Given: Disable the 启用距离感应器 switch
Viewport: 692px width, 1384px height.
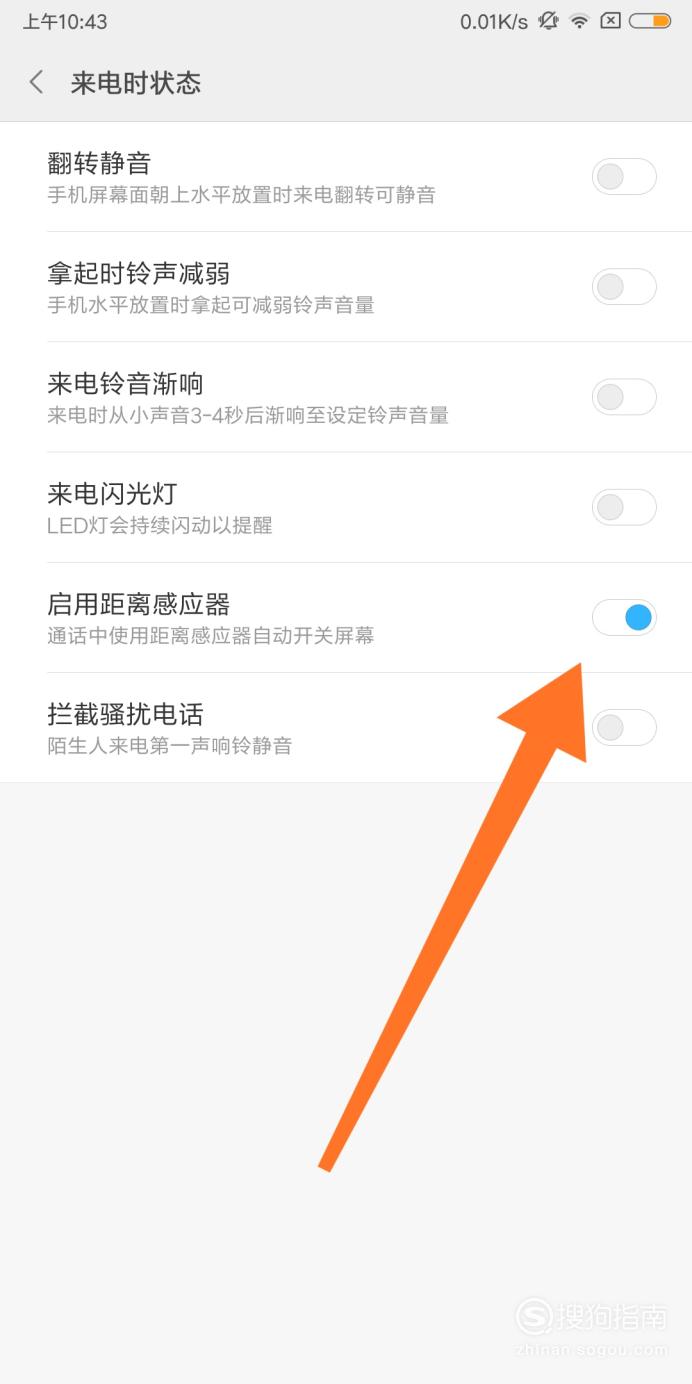Looking at the screenshot, I should pyautogui.click(x=624, y=617).
